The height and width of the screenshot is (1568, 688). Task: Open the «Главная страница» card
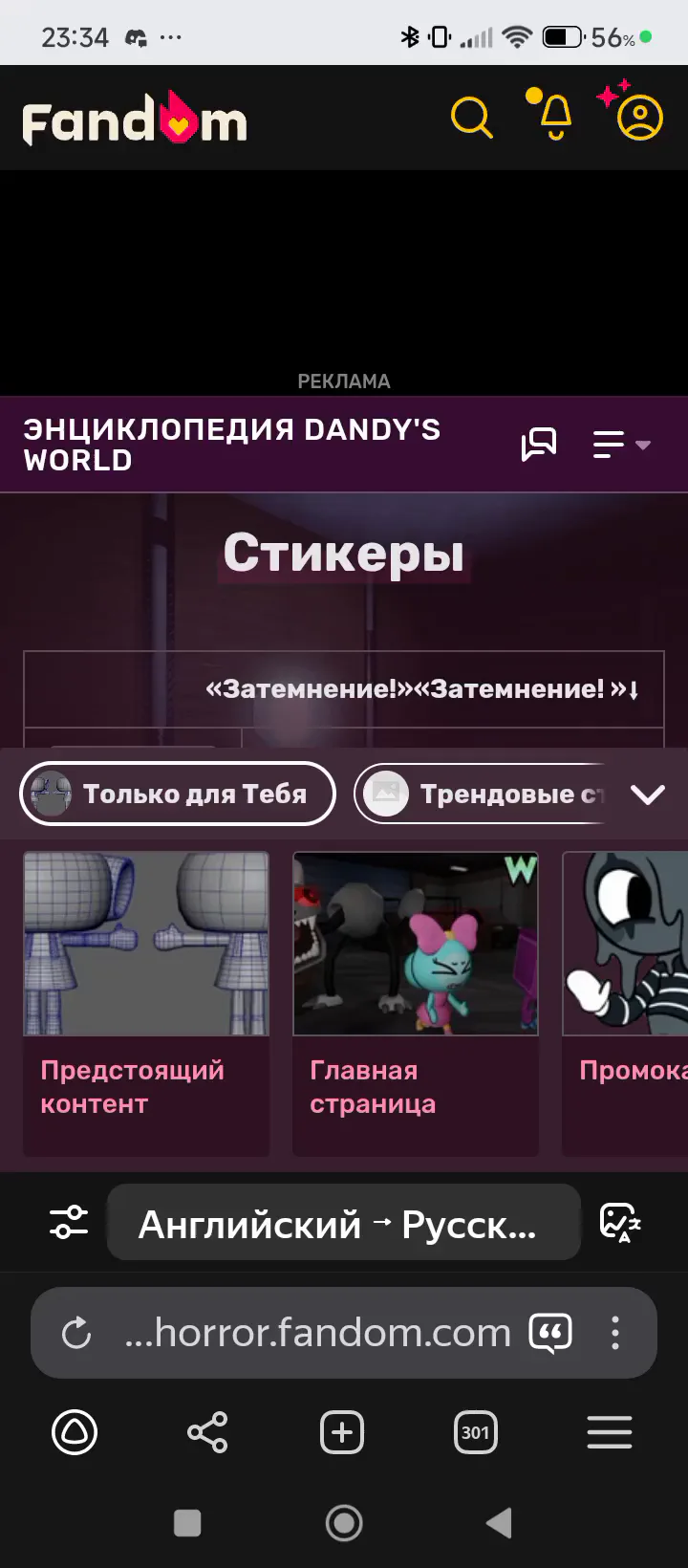pos(416,1002)
